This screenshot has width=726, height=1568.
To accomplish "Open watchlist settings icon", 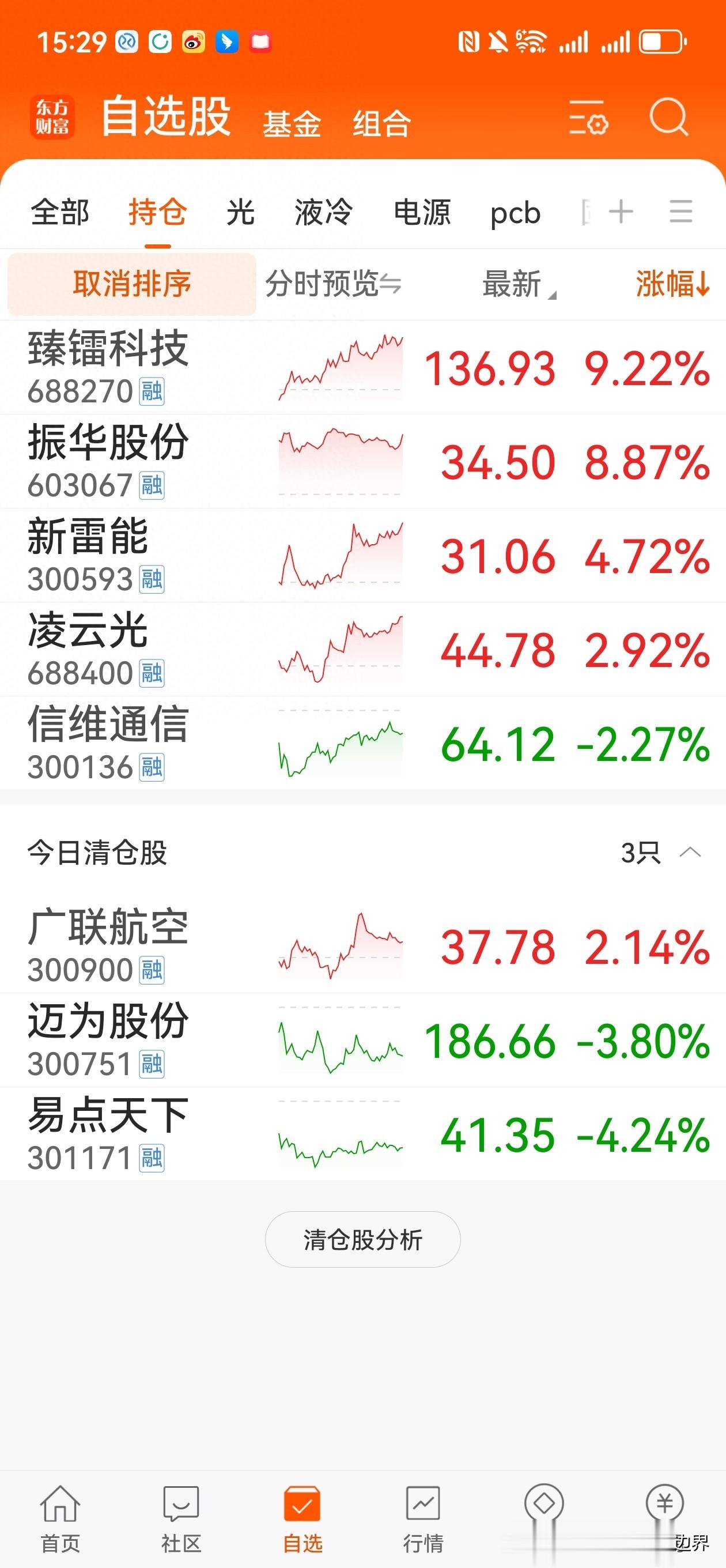I will pyautogui.click(x=588, y=118).
